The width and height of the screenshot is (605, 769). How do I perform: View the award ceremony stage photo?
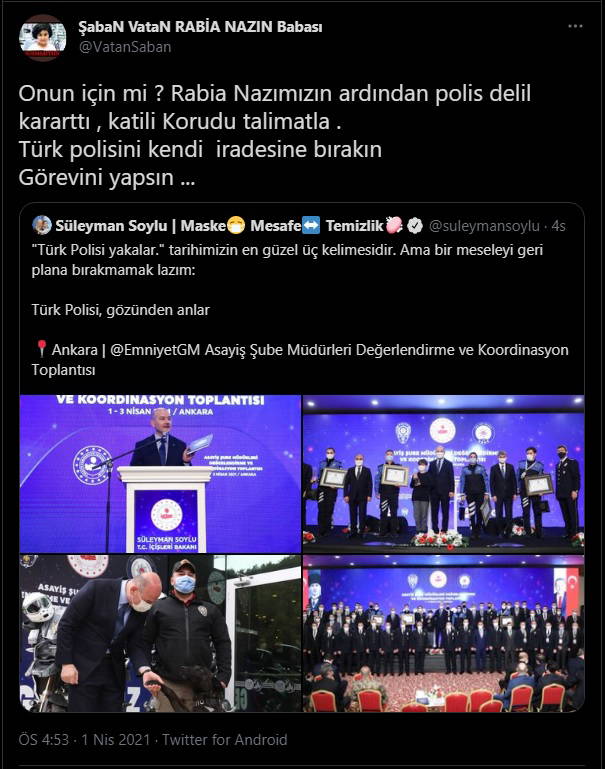click(444, 473)
